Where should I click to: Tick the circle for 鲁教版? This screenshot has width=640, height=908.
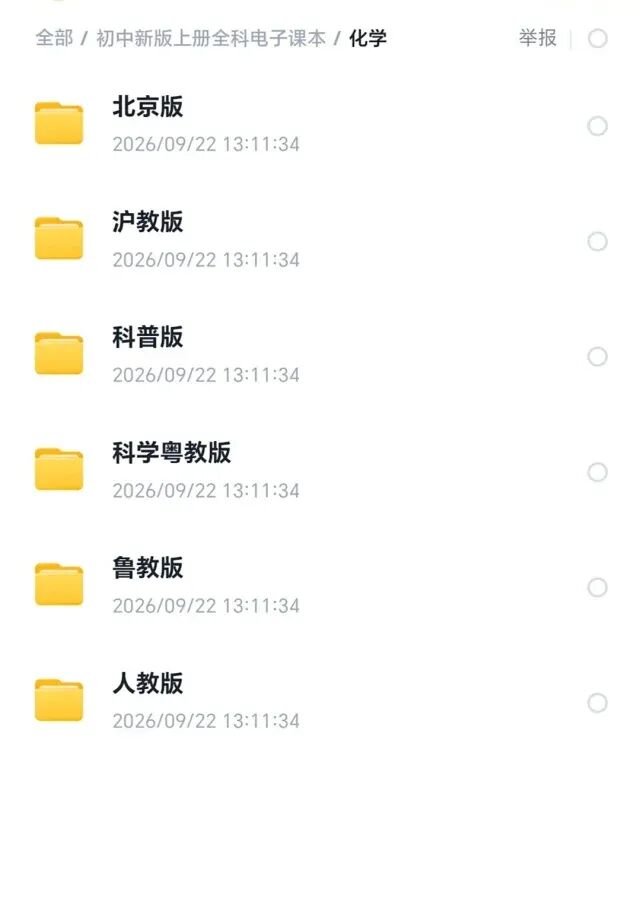coord(598,587)
